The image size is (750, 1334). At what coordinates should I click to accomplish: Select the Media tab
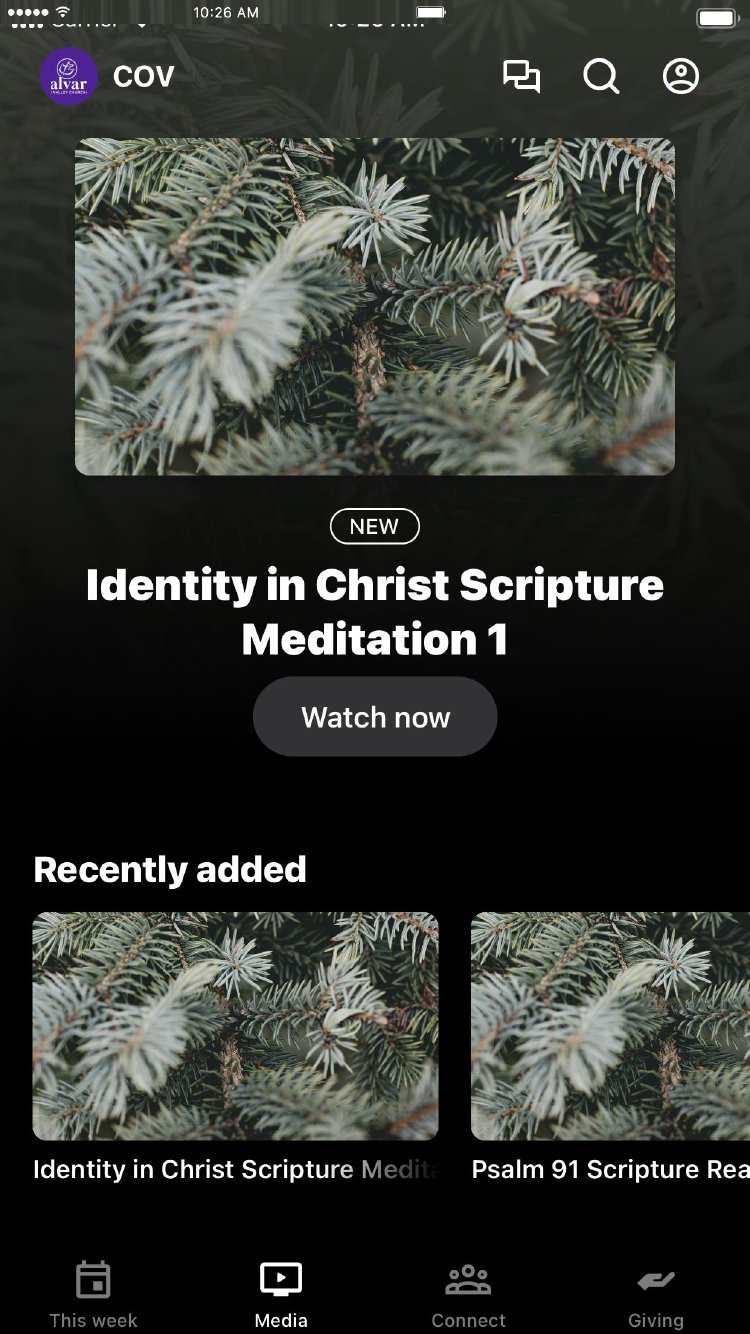(281, 1294)
